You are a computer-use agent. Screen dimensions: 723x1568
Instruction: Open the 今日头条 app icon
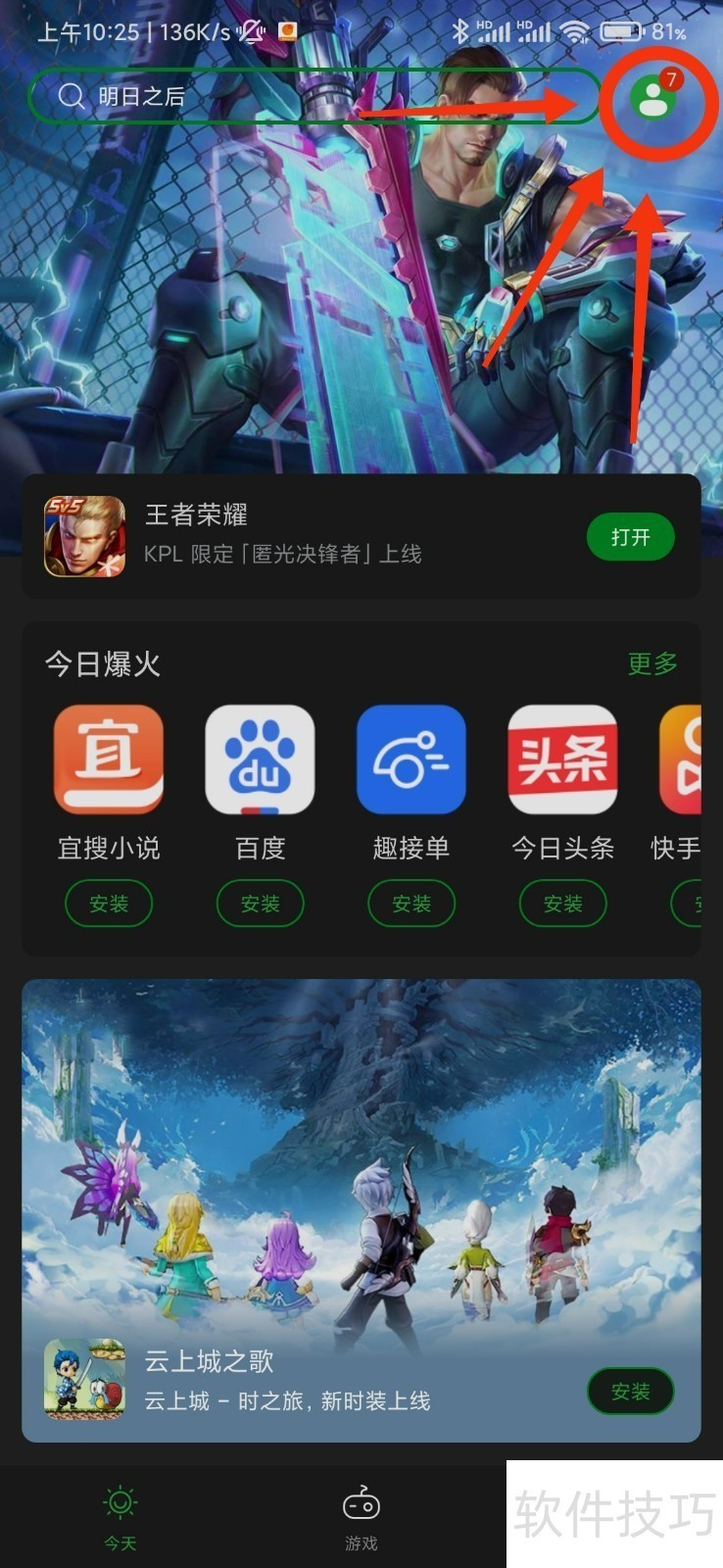coord(562,759)
